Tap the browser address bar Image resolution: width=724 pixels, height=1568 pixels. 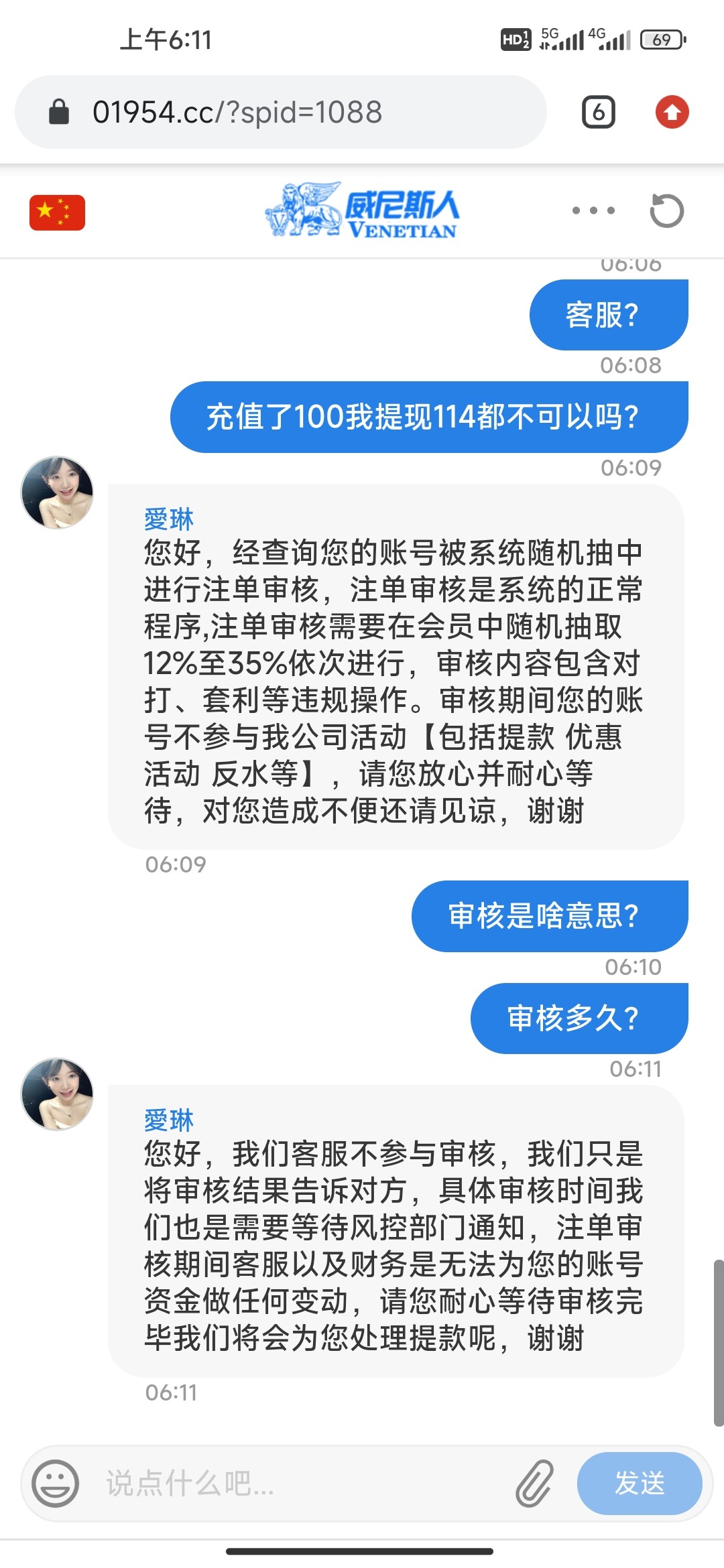point(280,112)
